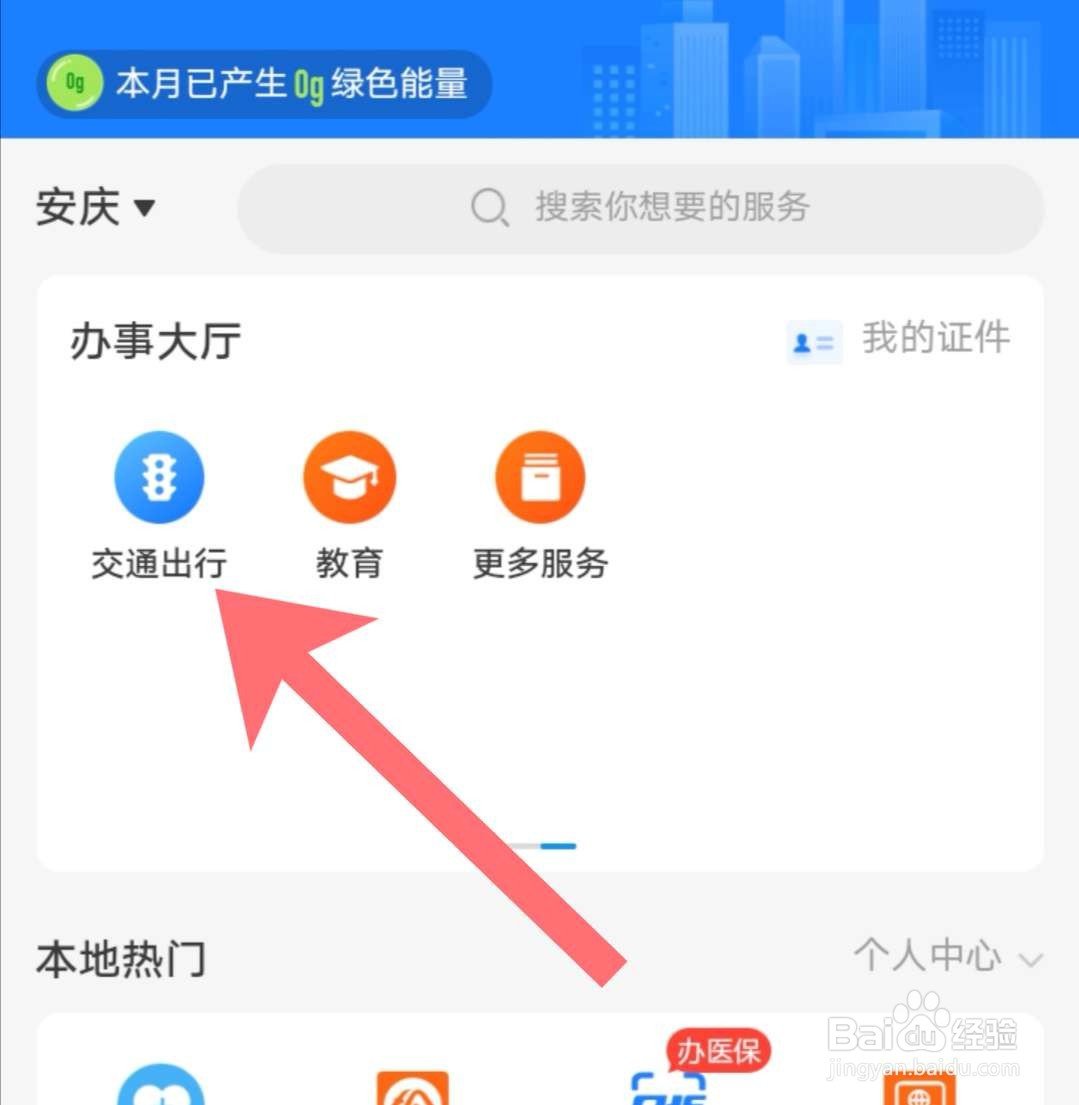
Task: Tap the 本月已产生绿色能量 banner
Action: point(260,84)
